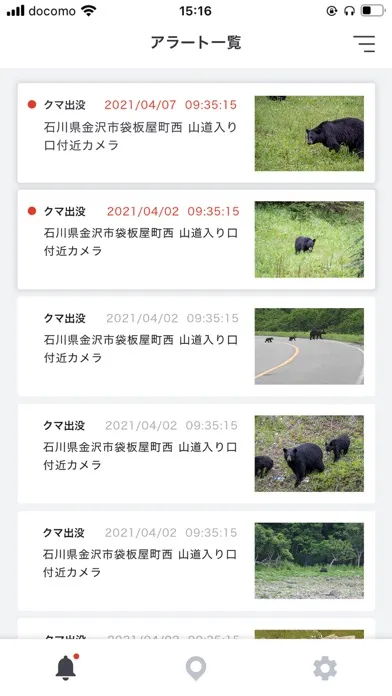Open the settings gear tab
The image size is (392, 696).
325,668
